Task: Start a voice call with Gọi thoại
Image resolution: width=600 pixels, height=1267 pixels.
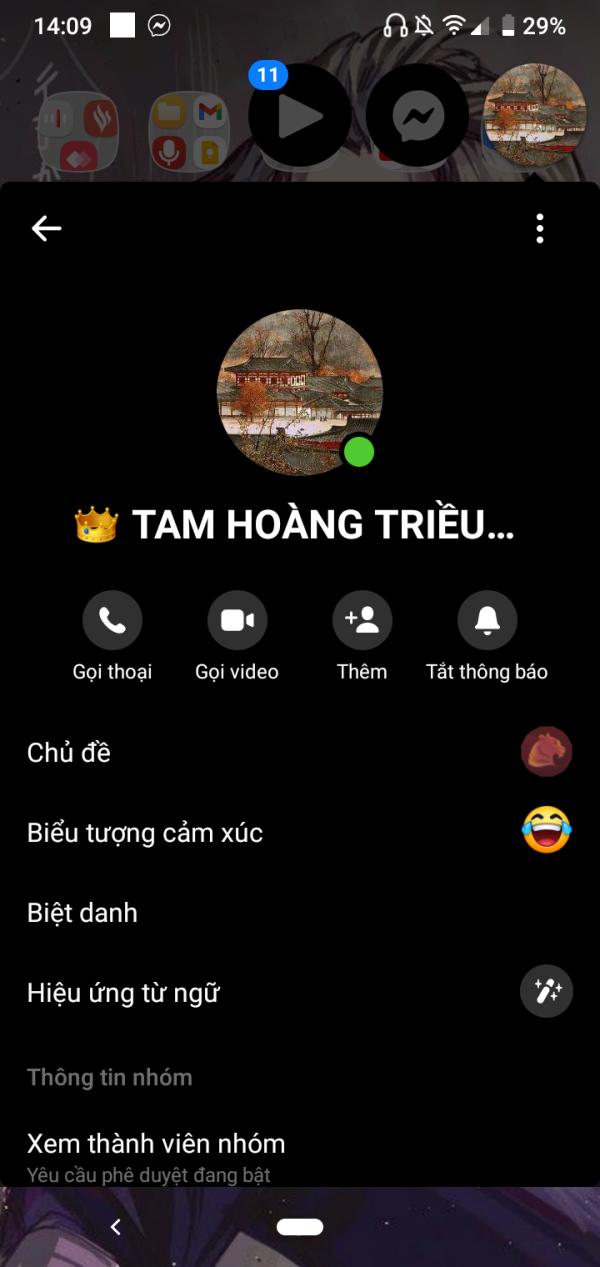Action: 112,621
